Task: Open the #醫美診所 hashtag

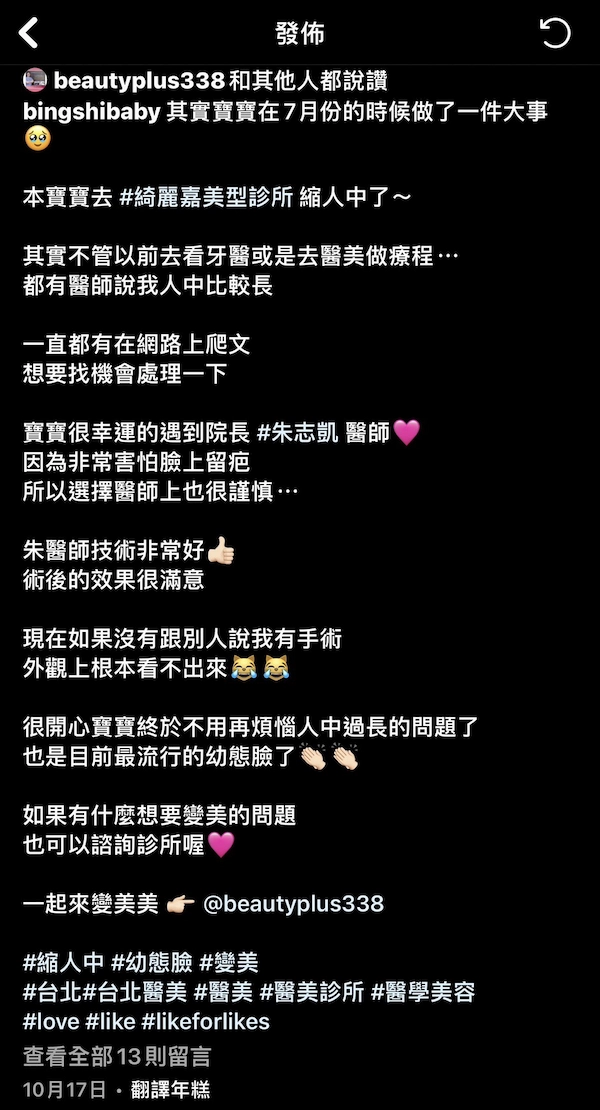Action: (312, 992)
